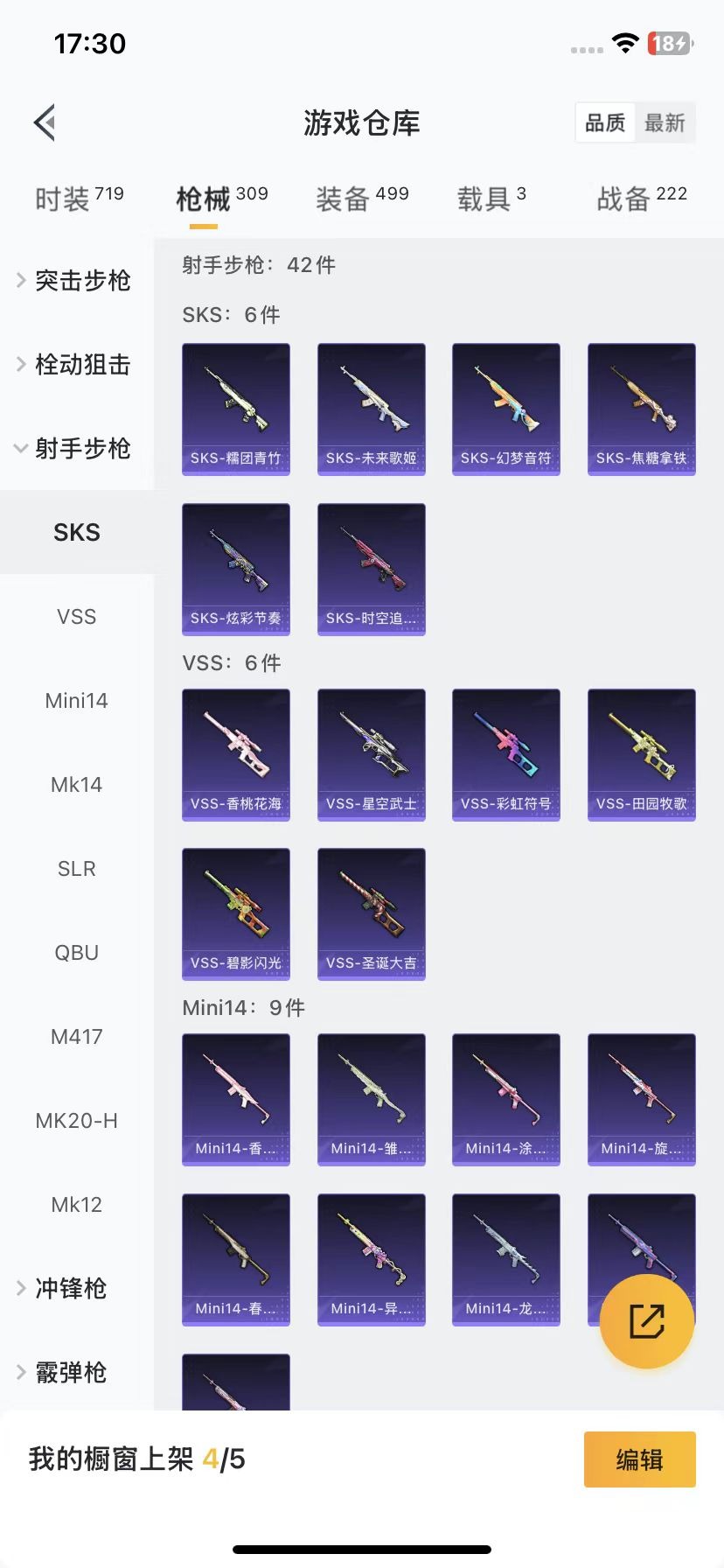The width and height of the screenshot is (724, 1568).
Task: Open the VSS-星空武士 skin
Action: [371, 754]
